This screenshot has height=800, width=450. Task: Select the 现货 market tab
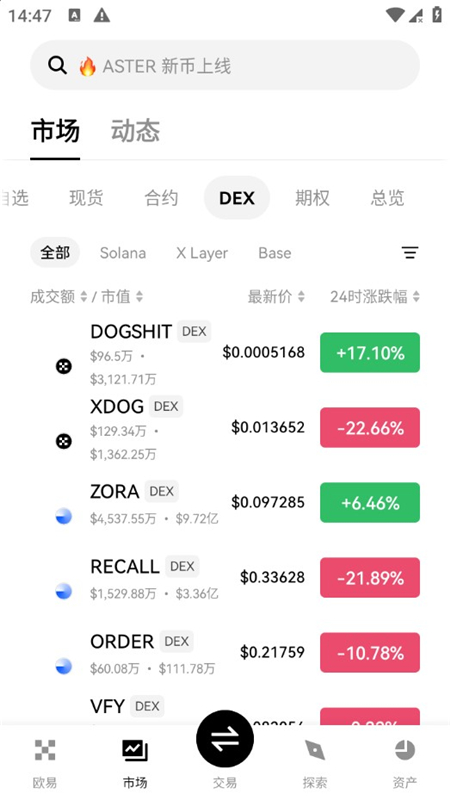[x=86, y=197]
